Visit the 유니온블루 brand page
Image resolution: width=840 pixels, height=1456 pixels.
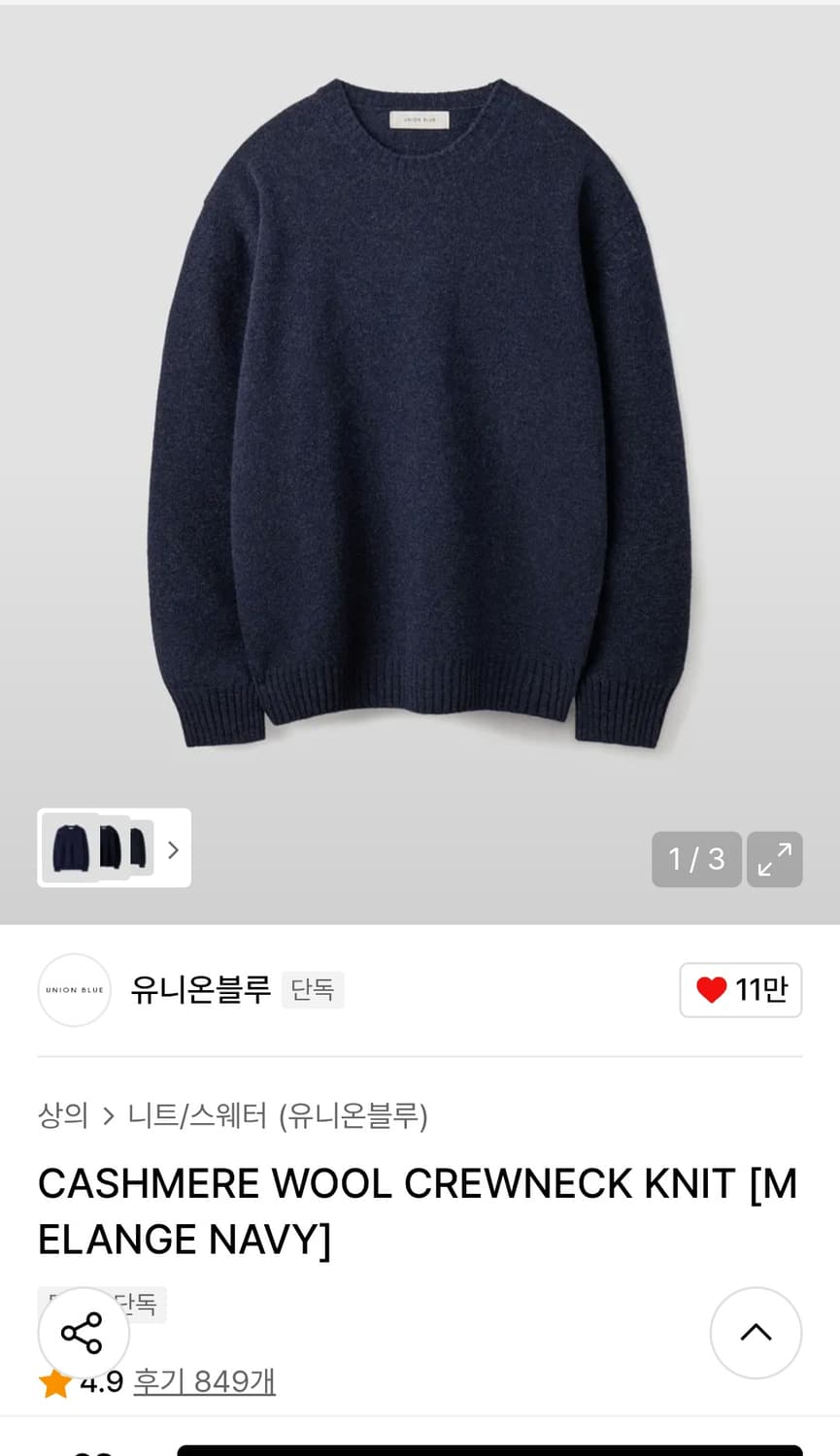click(201, 990)
